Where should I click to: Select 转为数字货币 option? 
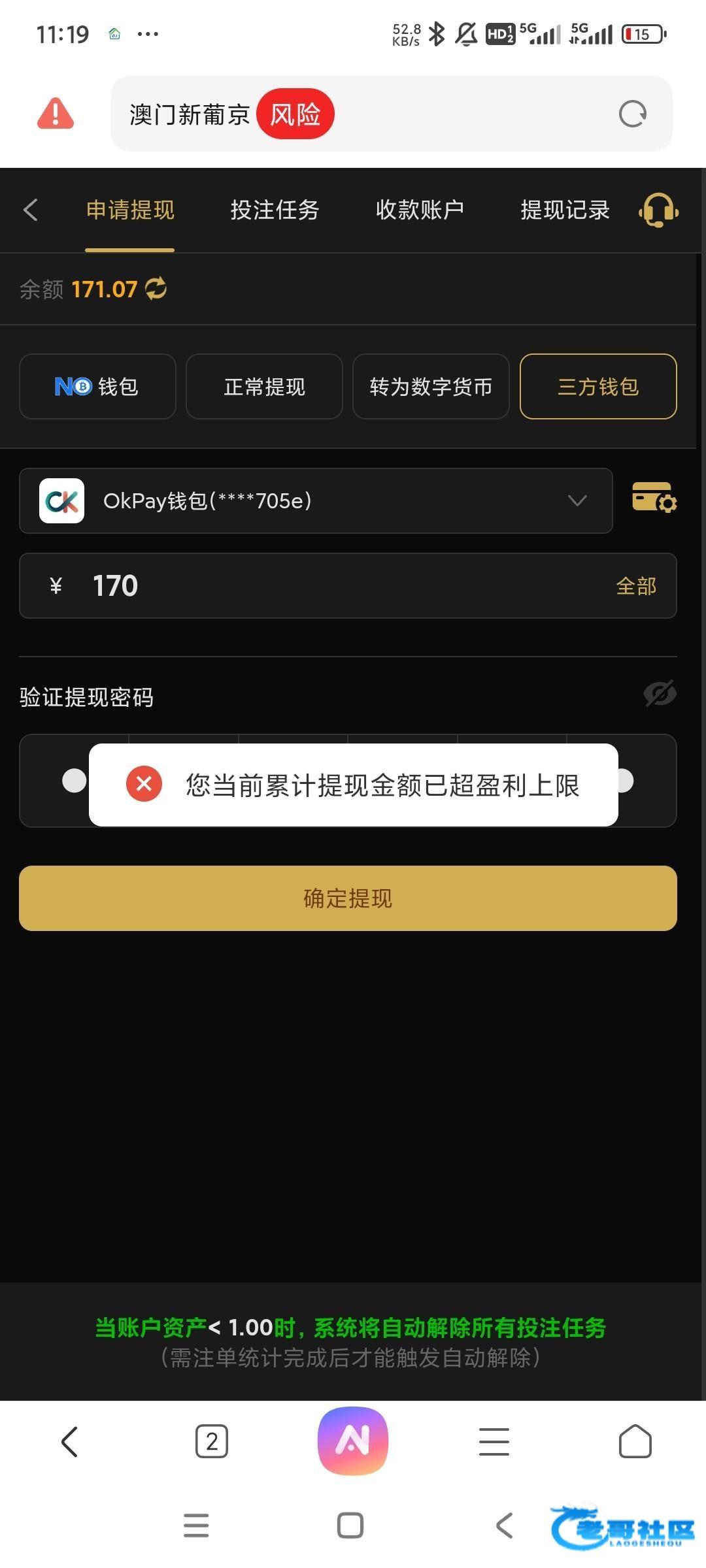(431, 386)
